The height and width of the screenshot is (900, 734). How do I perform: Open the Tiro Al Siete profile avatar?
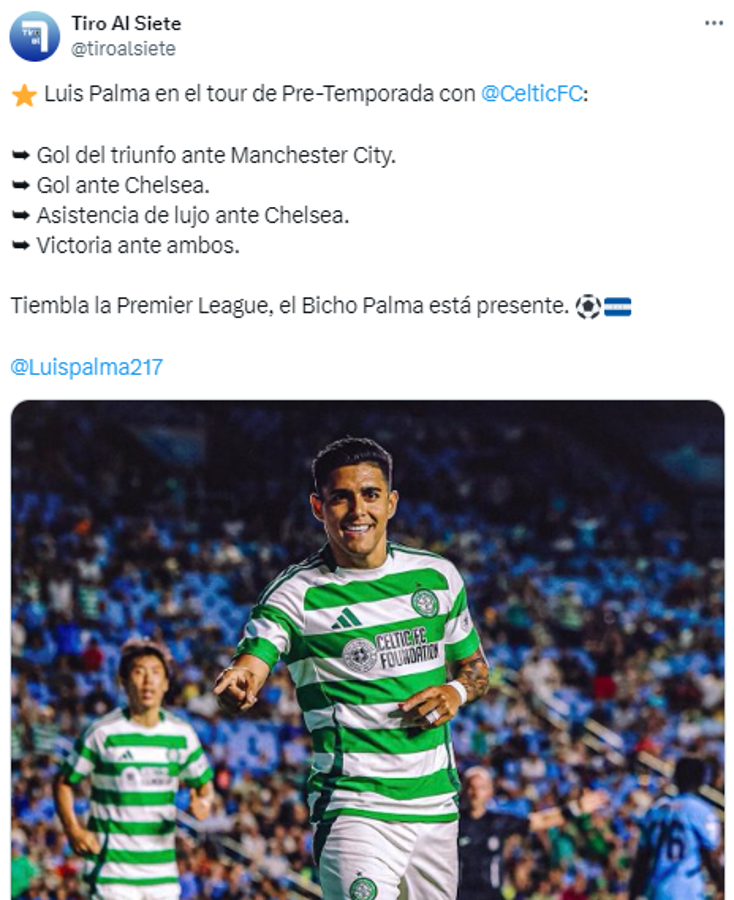tap(32, 31)
